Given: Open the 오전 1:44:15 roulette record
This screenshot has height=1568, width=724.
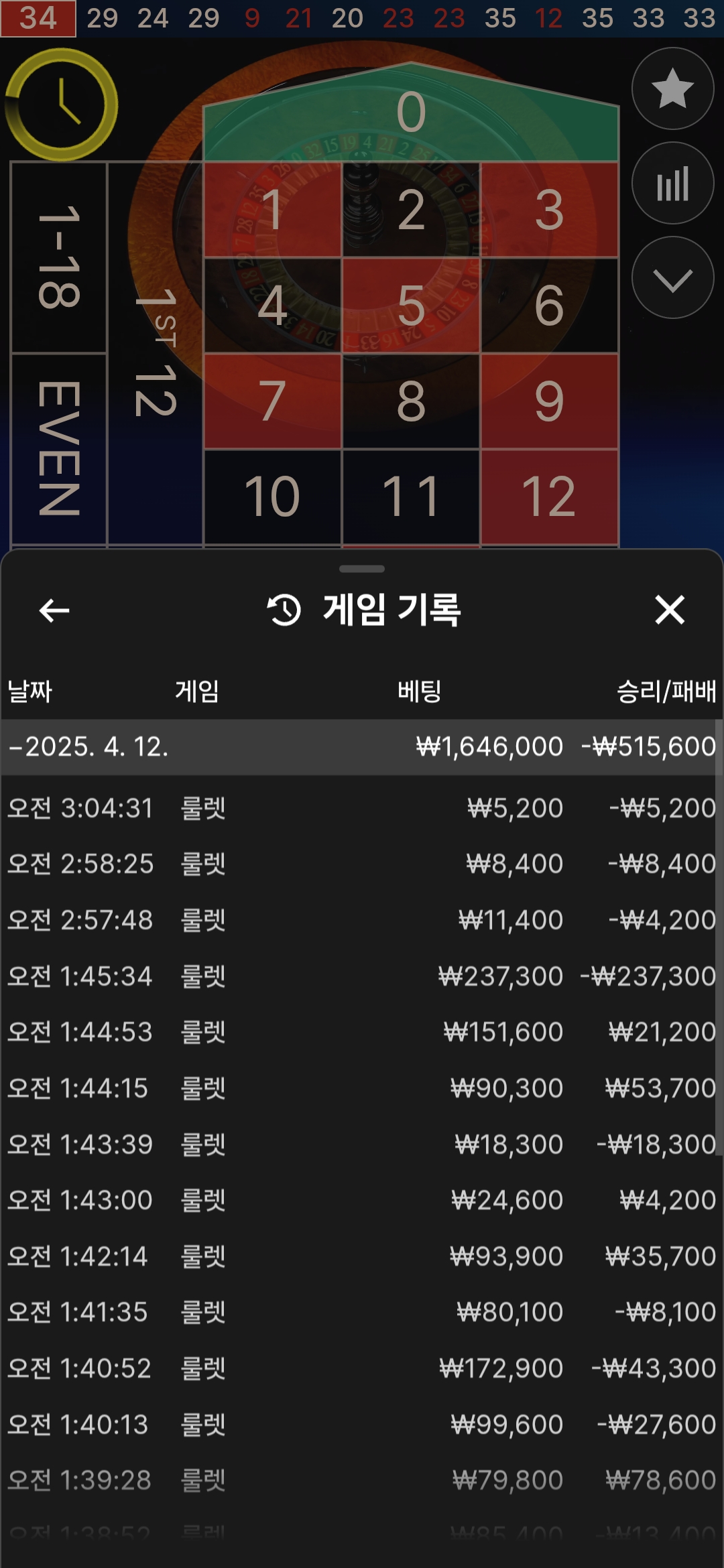Looking at the screenshot, I should coord(361,1088).
